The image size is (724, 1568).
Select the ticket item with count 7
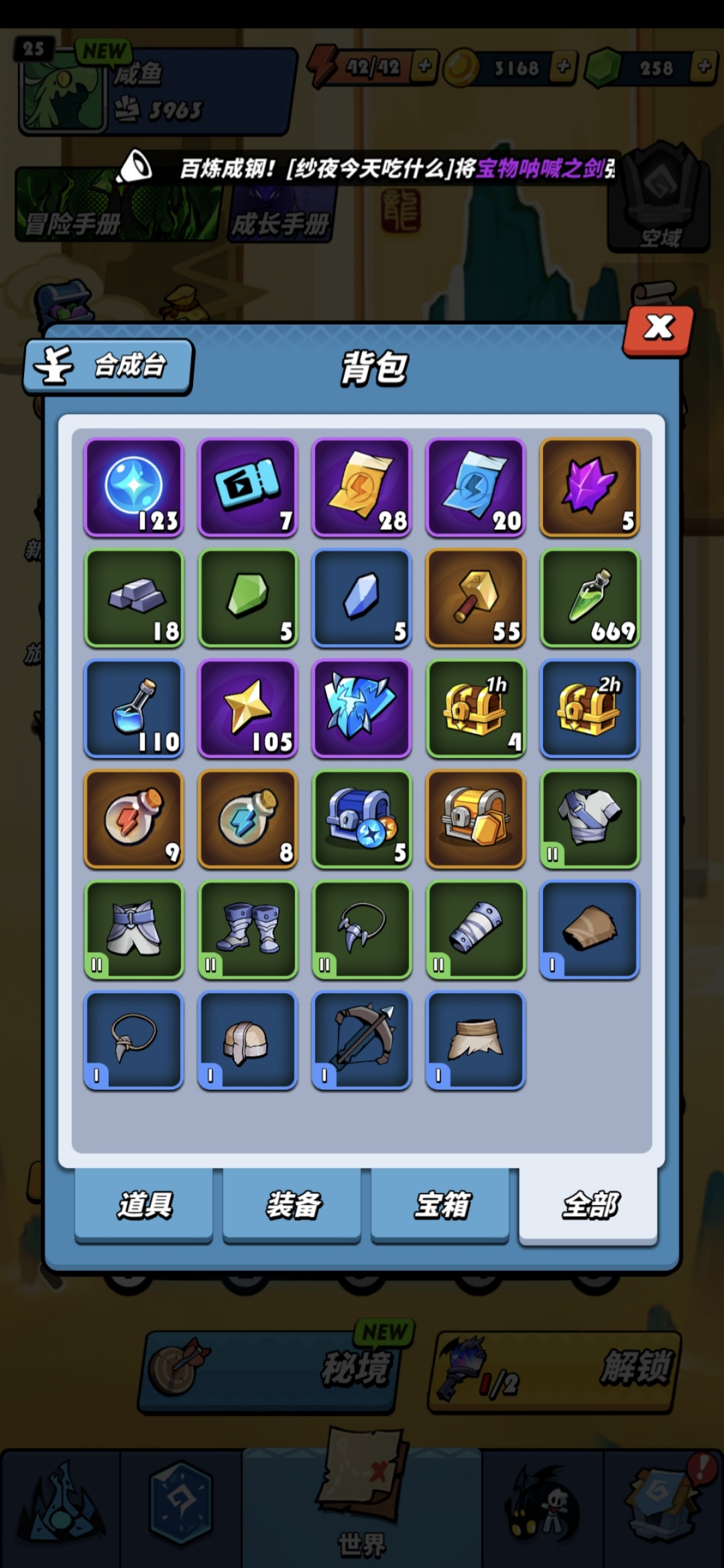[248, 487]
